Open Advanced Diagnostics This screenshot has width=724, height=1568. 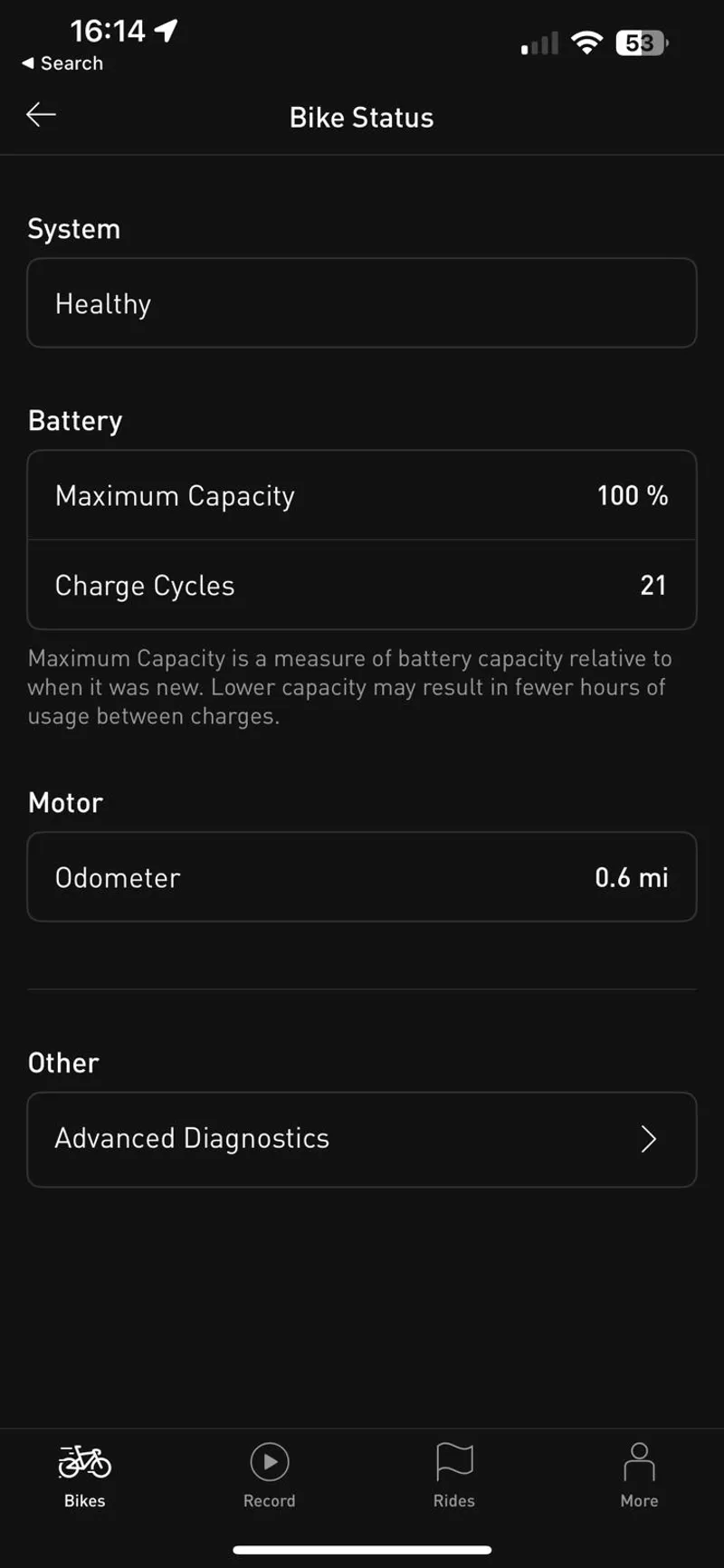[x=362, y=1139]
